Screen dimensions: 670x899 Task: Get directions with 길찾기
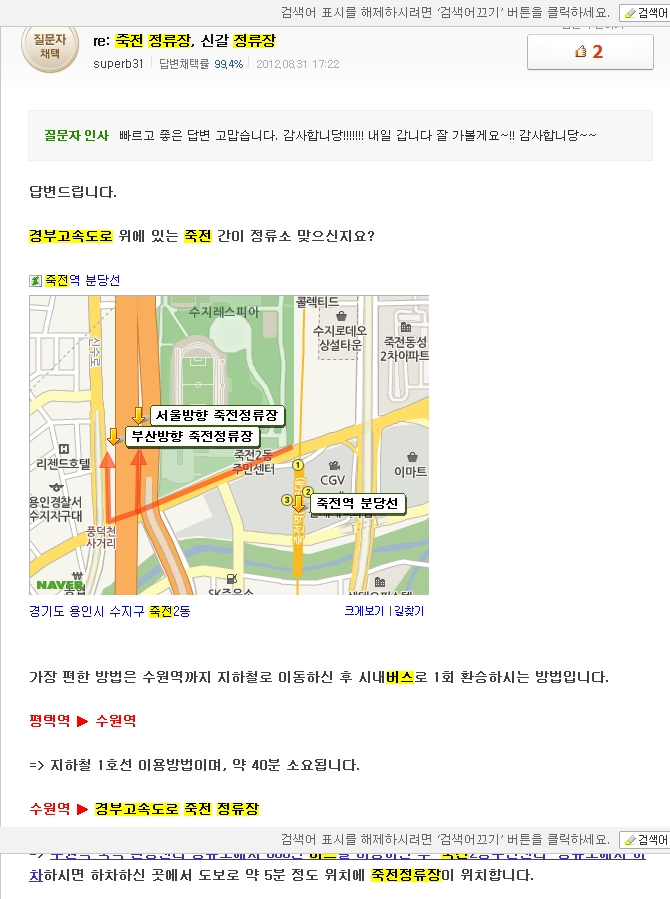point(409,610)
